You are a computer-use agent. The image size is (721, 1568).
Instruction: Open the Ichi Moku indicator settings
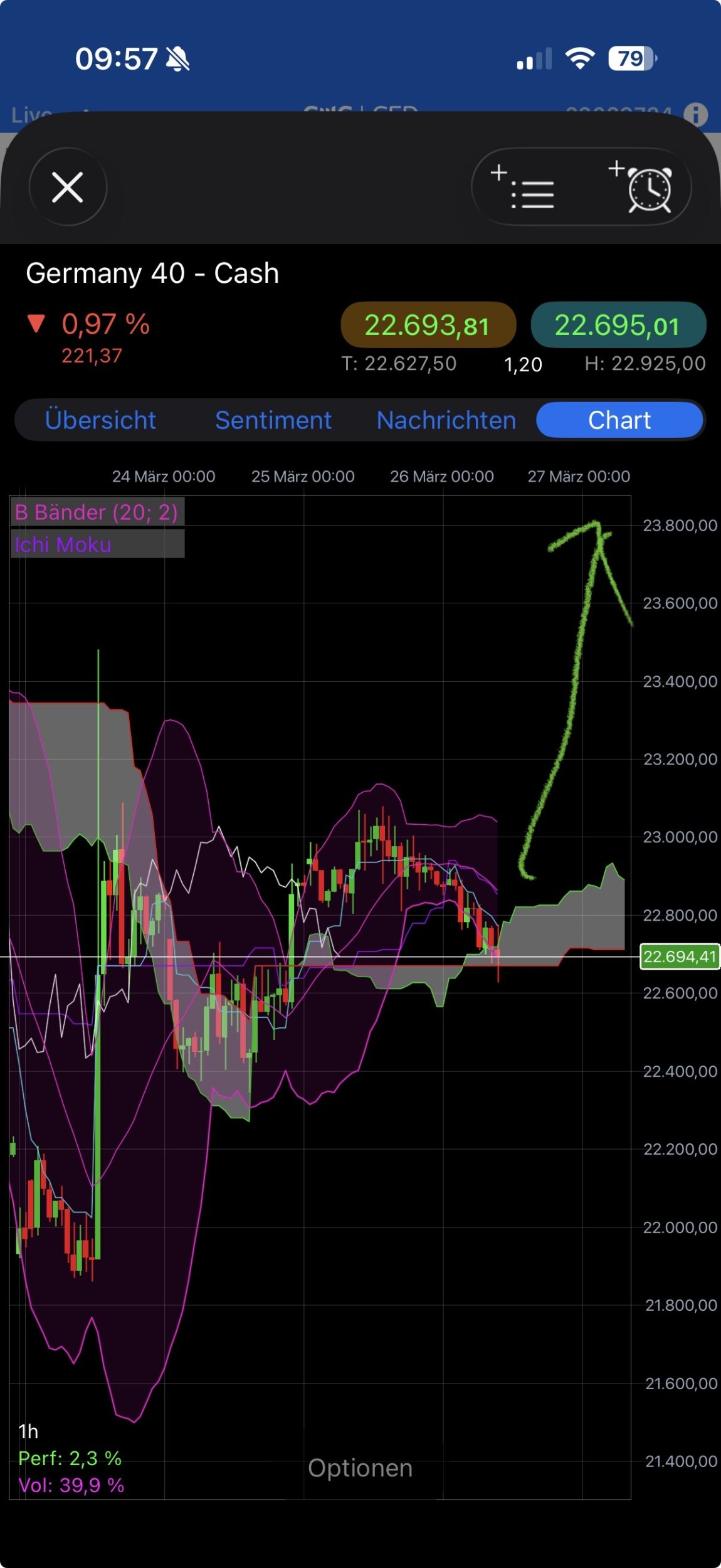pos(63,544)
